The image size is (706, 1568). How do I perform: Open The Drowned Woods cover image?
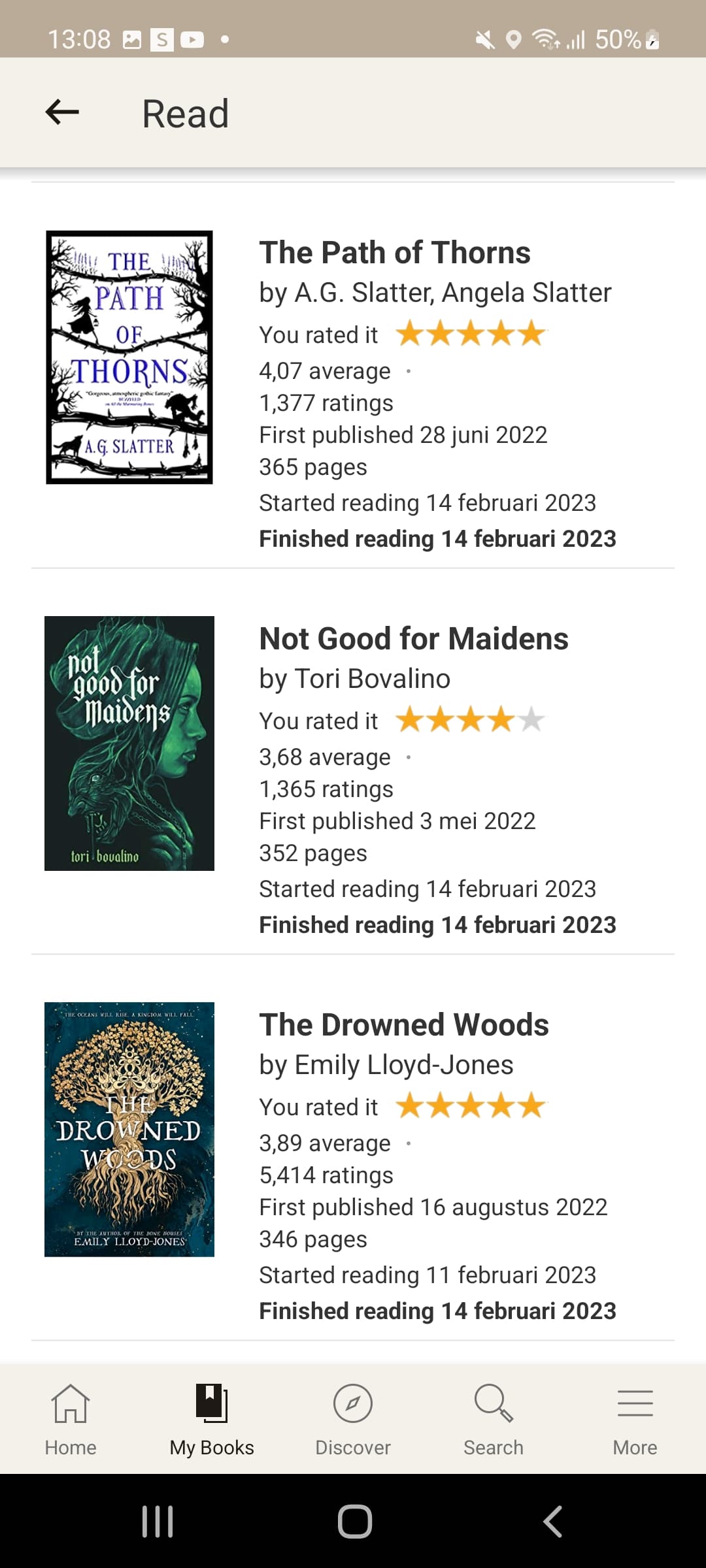pos(129,1130)
